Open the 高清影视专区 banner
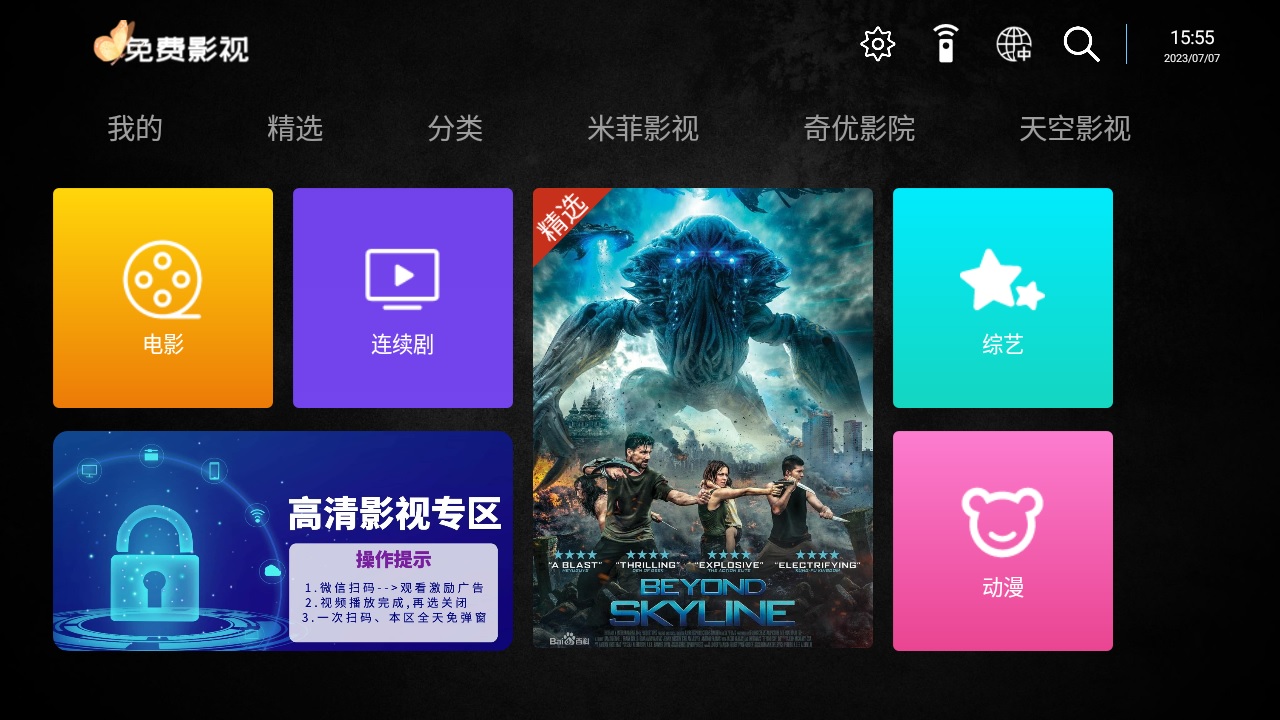The width and height of the screenshot is (1280, 720). coord(283,541)
